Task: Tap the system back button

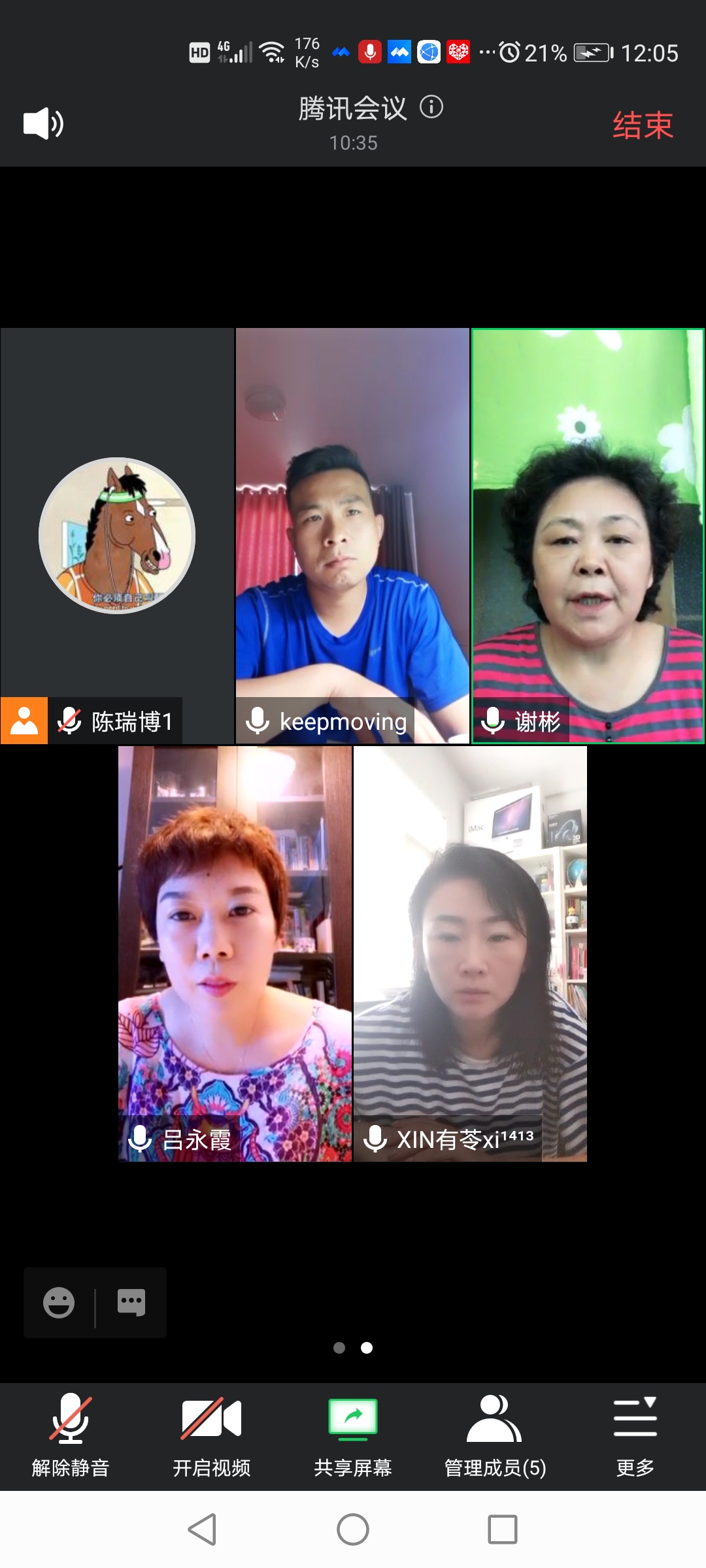Action: pos(202,1529)
